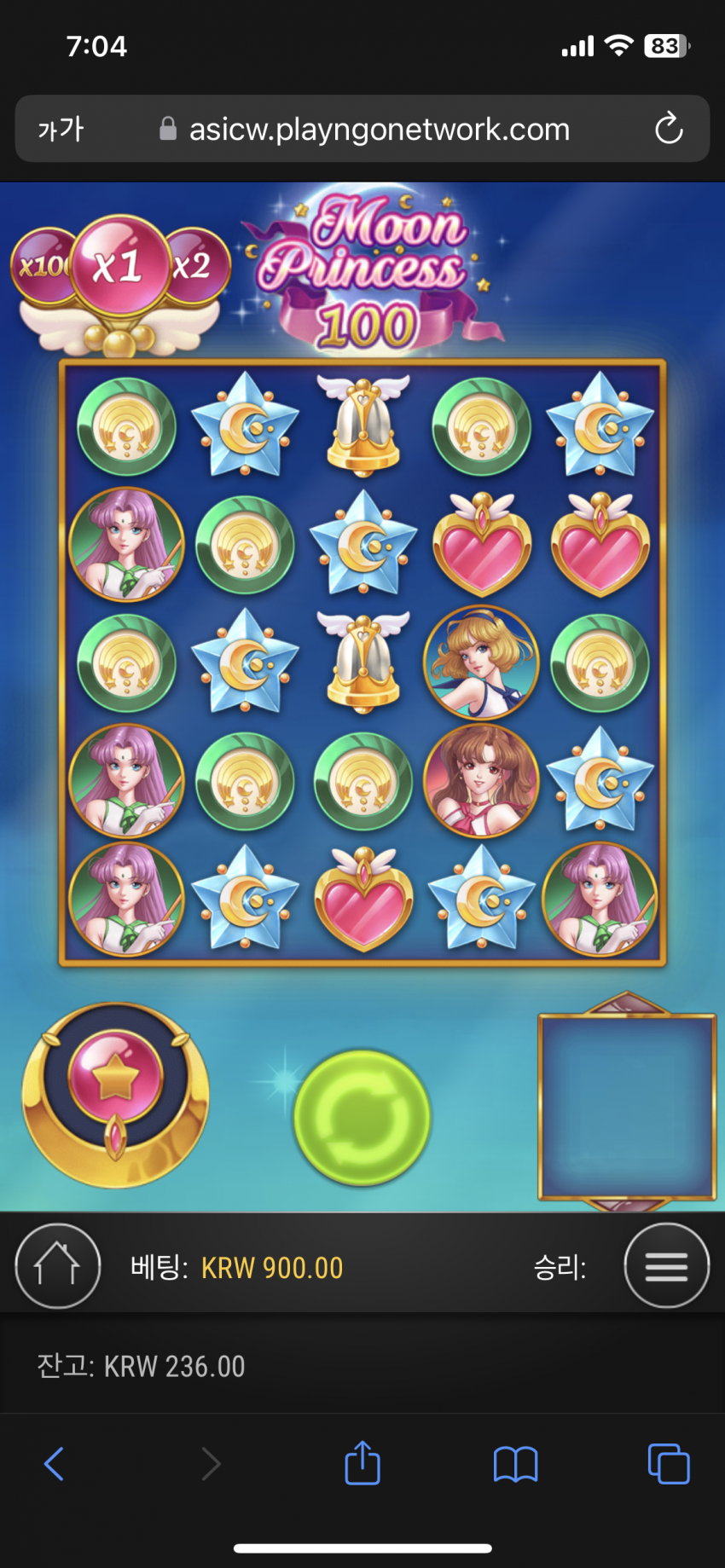Go to the game lobby home

[x=57, y=1265]
